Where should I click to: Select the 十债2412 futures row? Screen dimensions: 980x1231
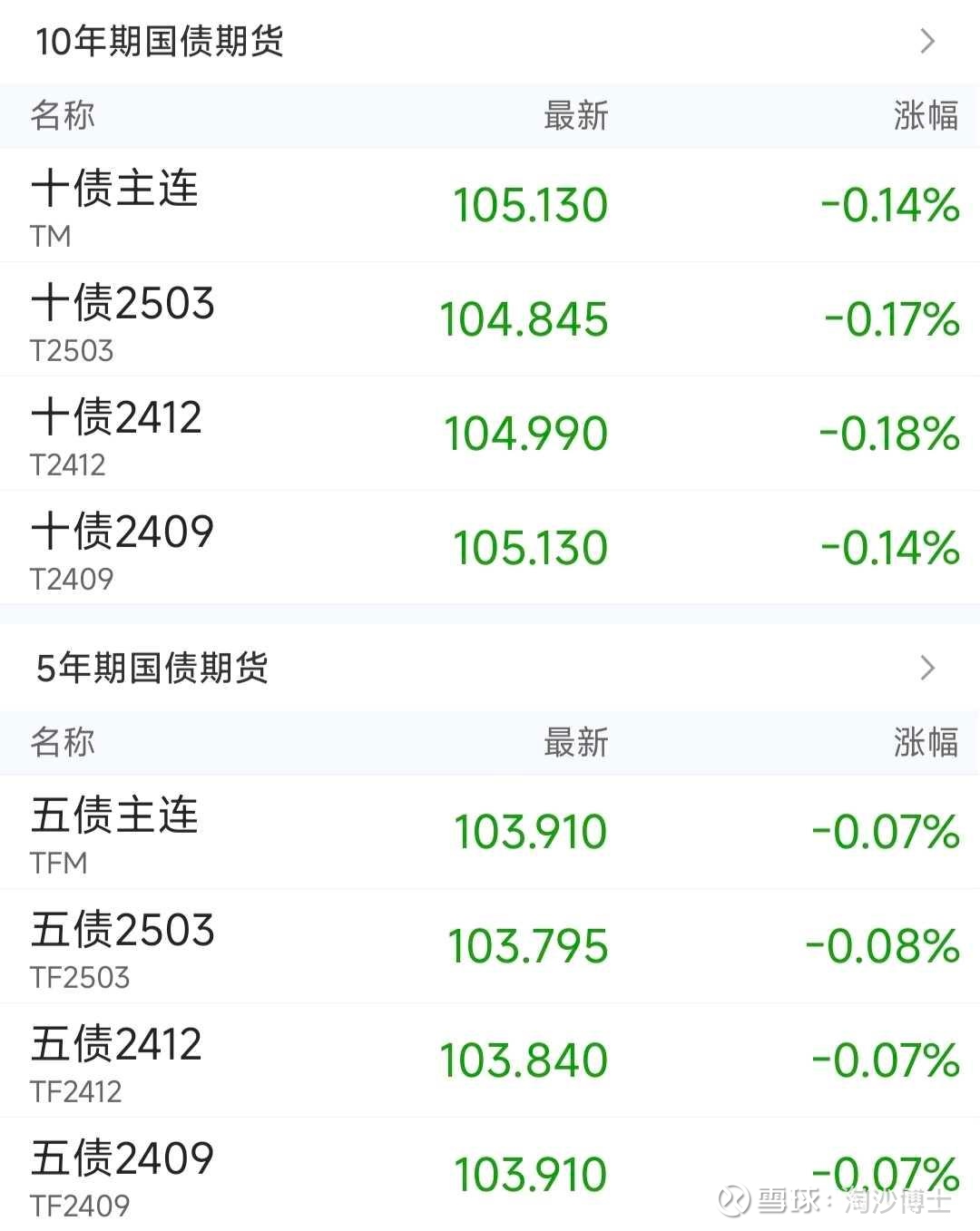tap(490, 433)
